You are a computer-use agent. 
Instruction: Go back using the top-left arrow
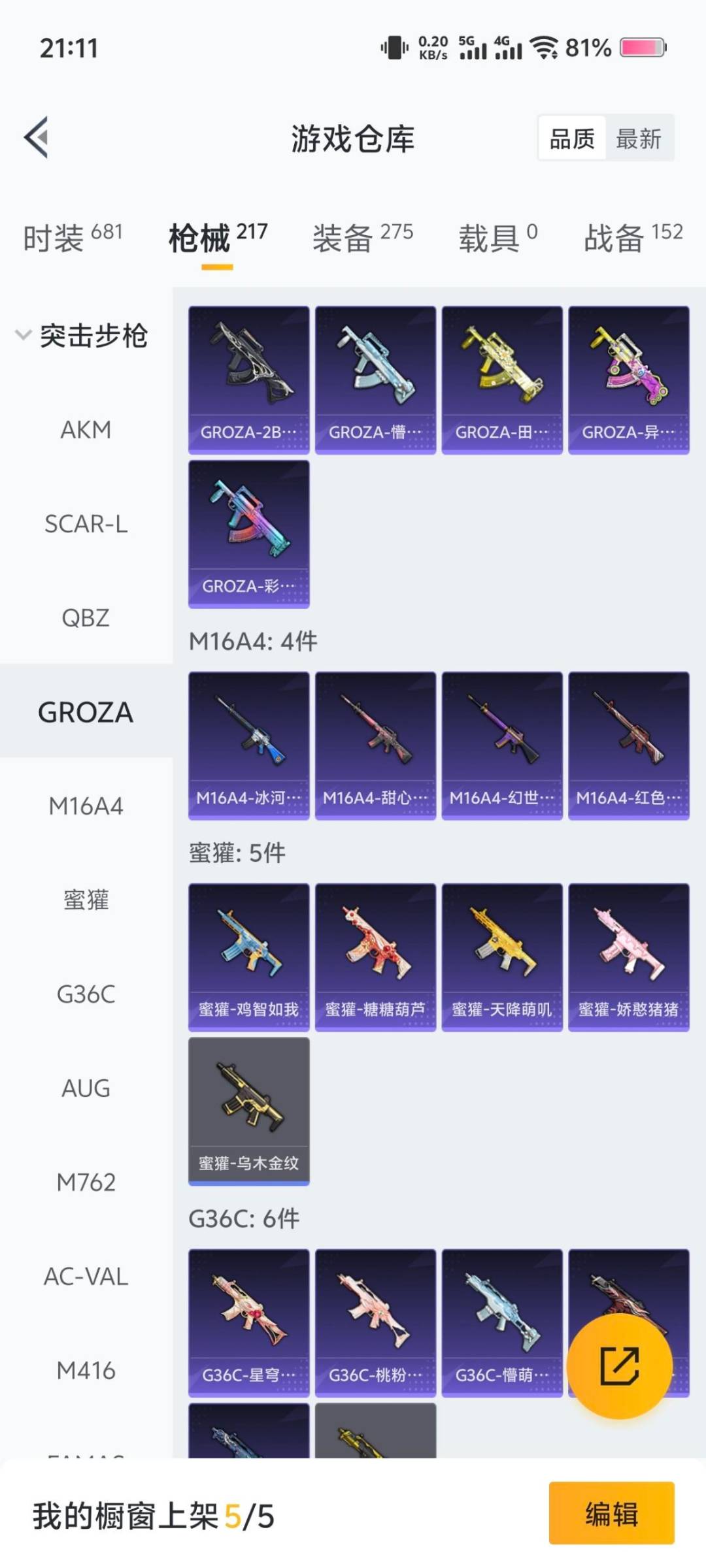(37, 137)
